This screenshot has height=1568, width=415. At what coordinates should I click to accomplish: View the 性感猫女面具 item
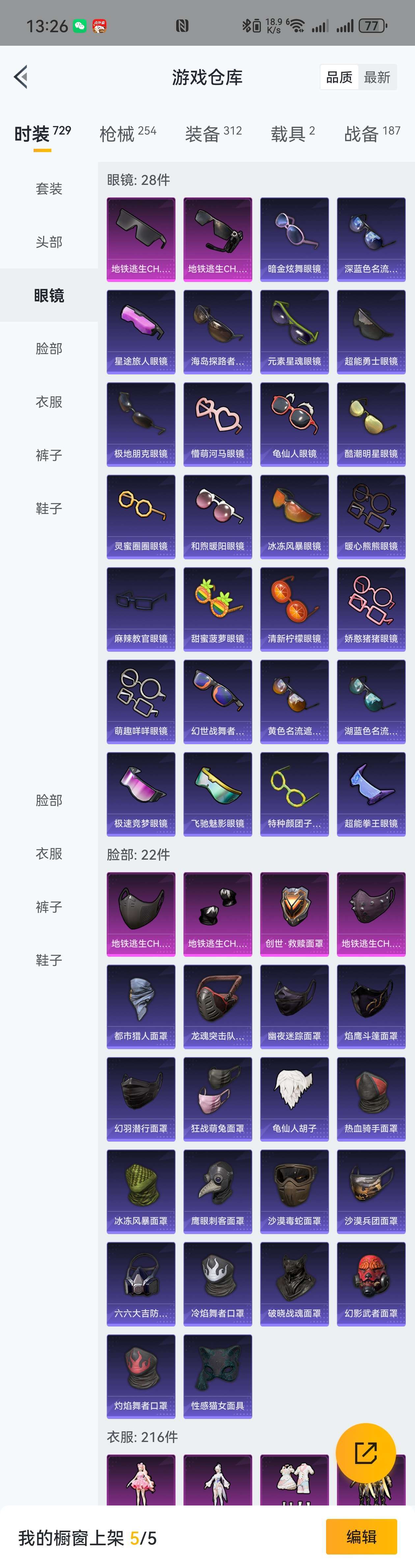[218, 1376]
